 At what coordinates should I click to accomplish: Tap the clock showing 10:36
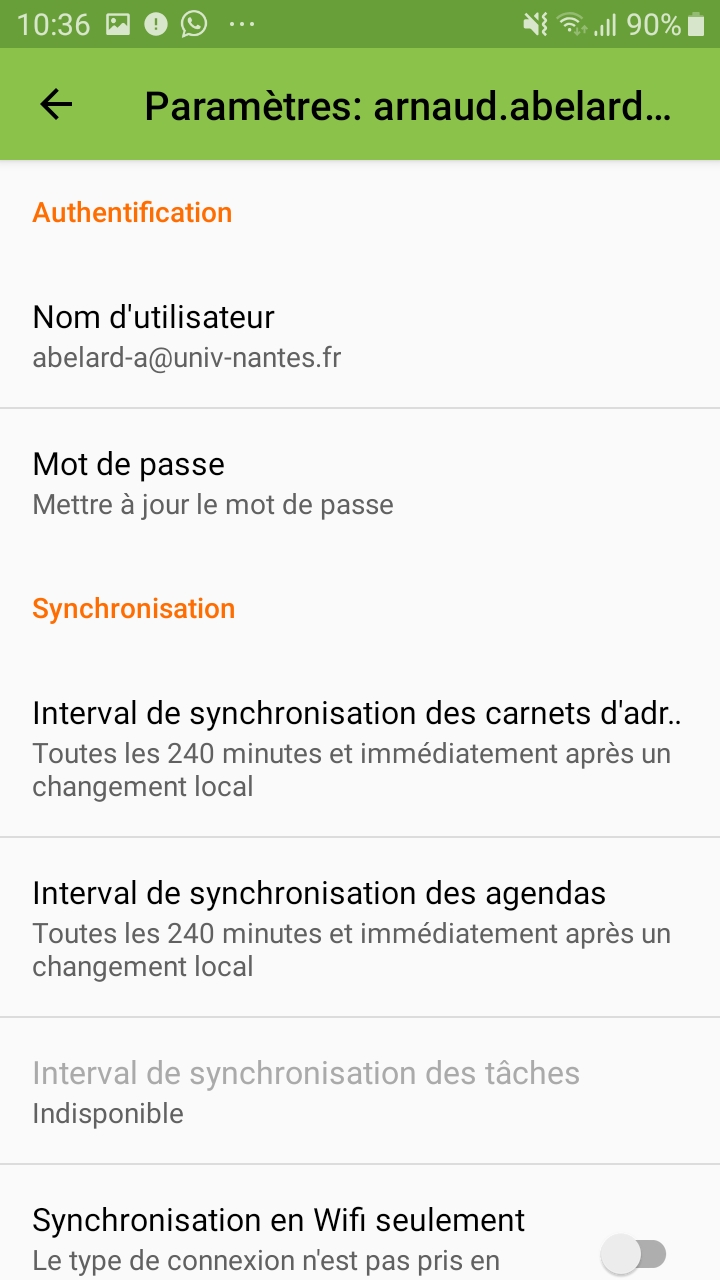55,22
